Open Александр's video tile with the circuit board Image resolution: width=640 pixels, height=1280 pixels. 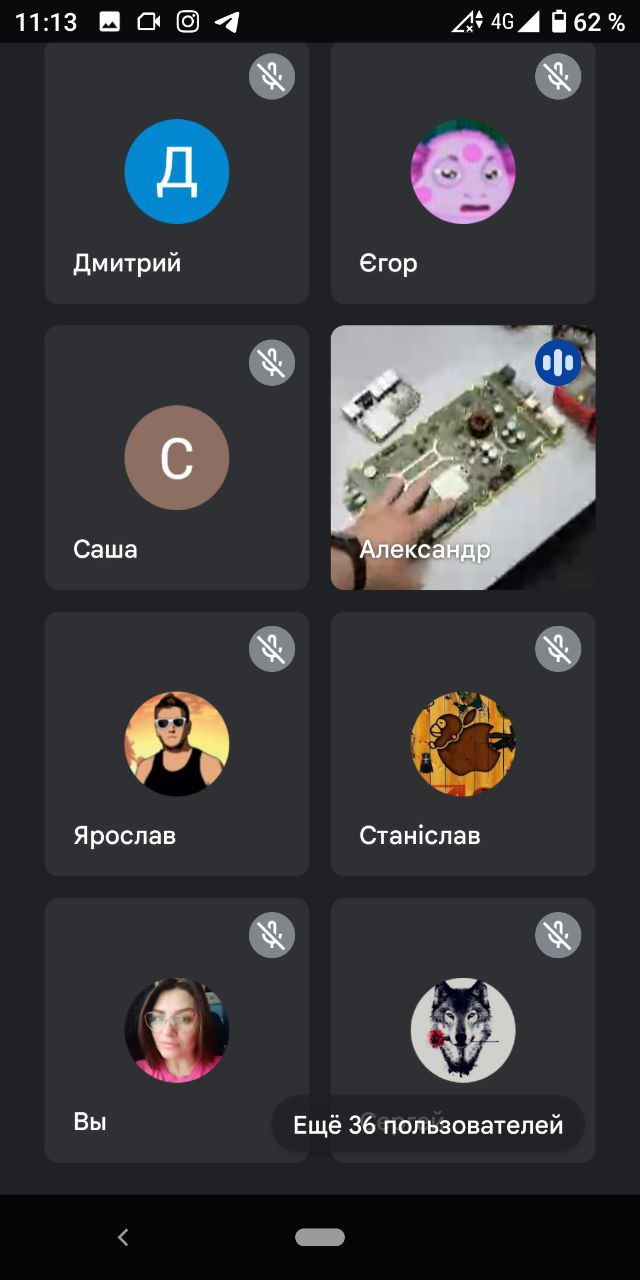tap(463, 457)
